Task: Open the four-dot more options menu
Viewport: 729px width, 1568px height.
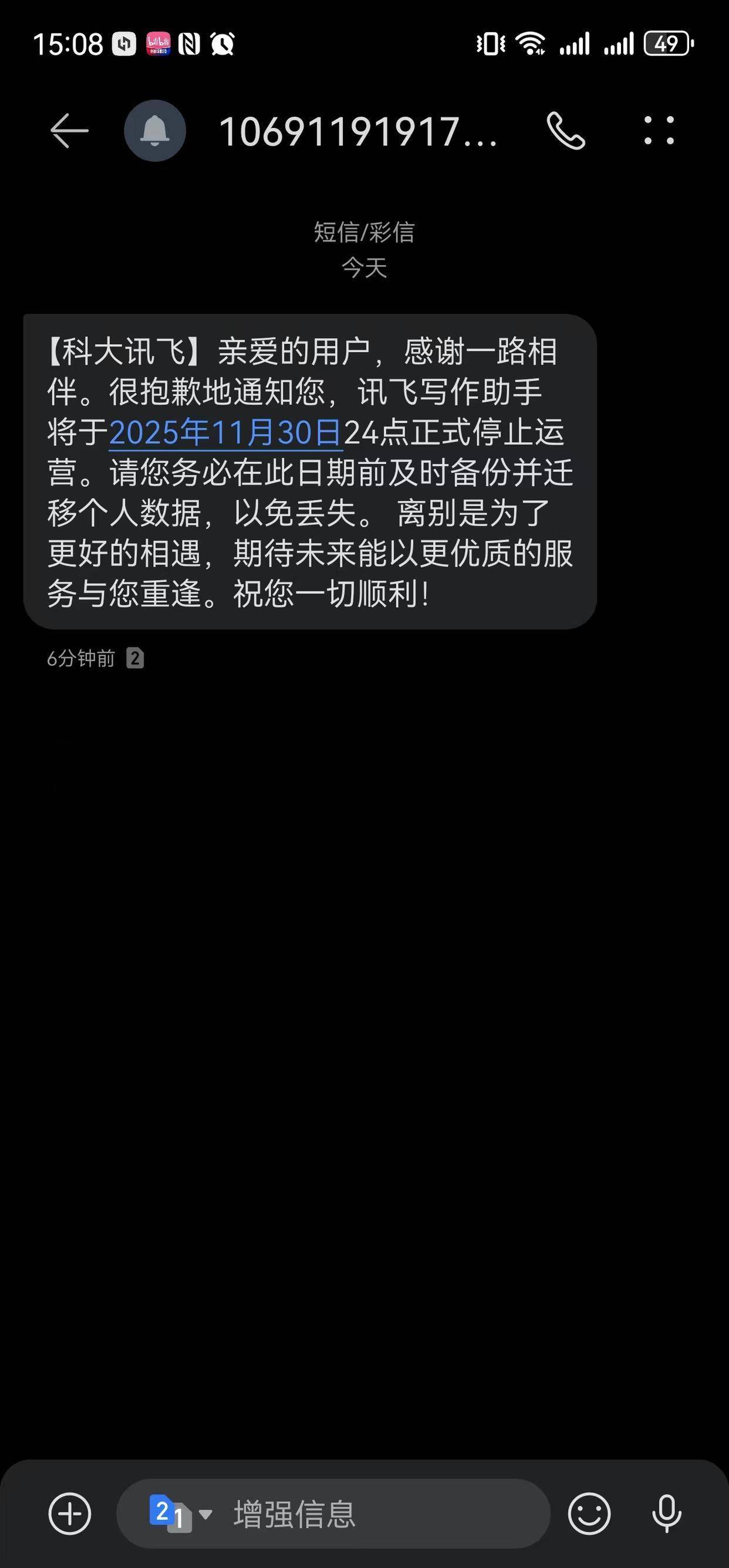Action: click(x=659, y=131)
